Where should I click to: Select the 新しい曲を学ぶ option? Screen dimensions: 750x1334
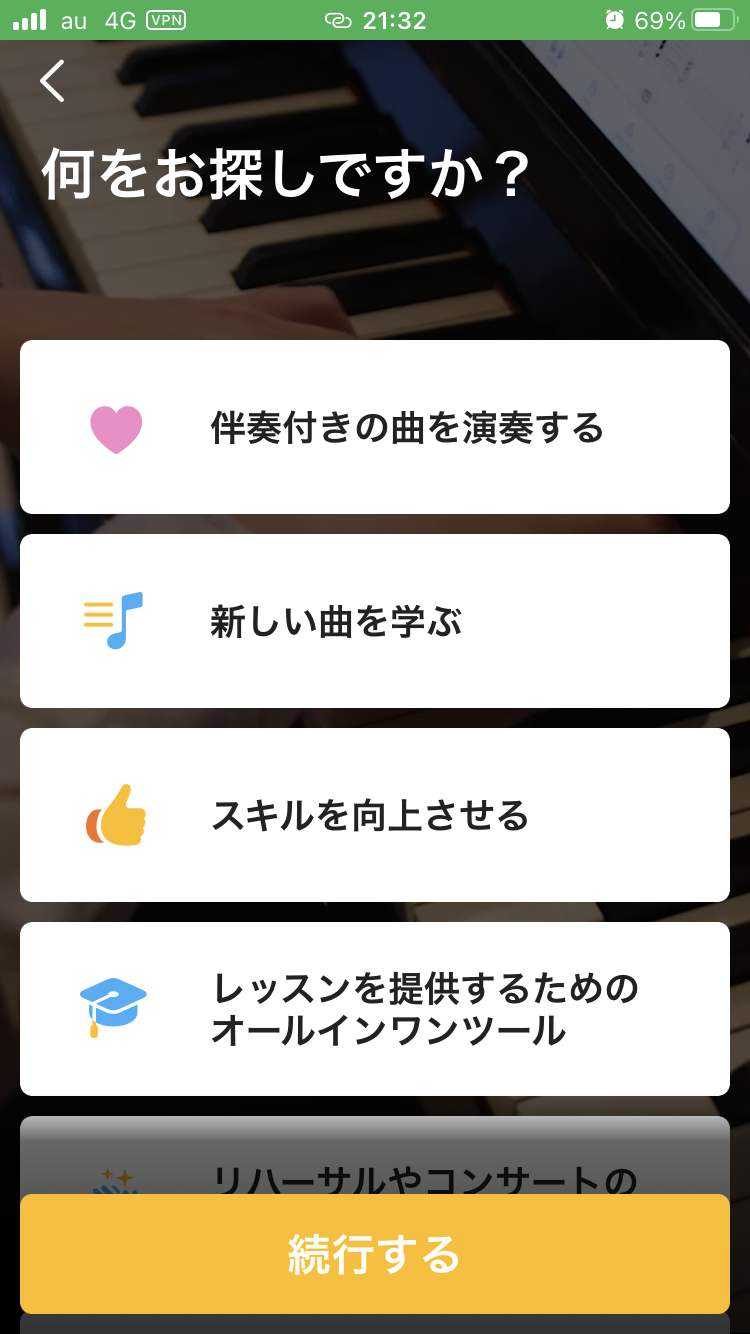(375, 620)
